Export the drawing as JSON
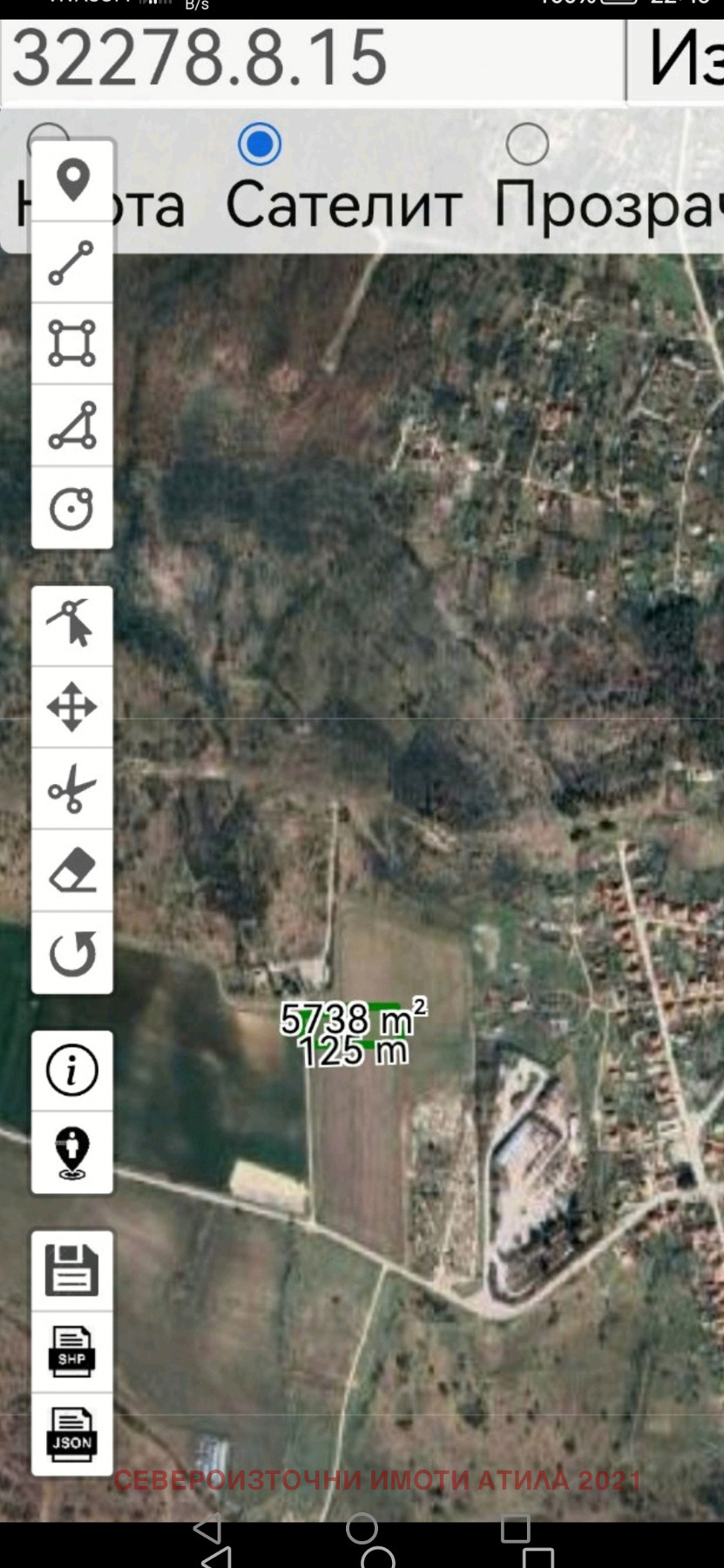Viewport: 724px width, 1568px height. tap(72, 1434)
